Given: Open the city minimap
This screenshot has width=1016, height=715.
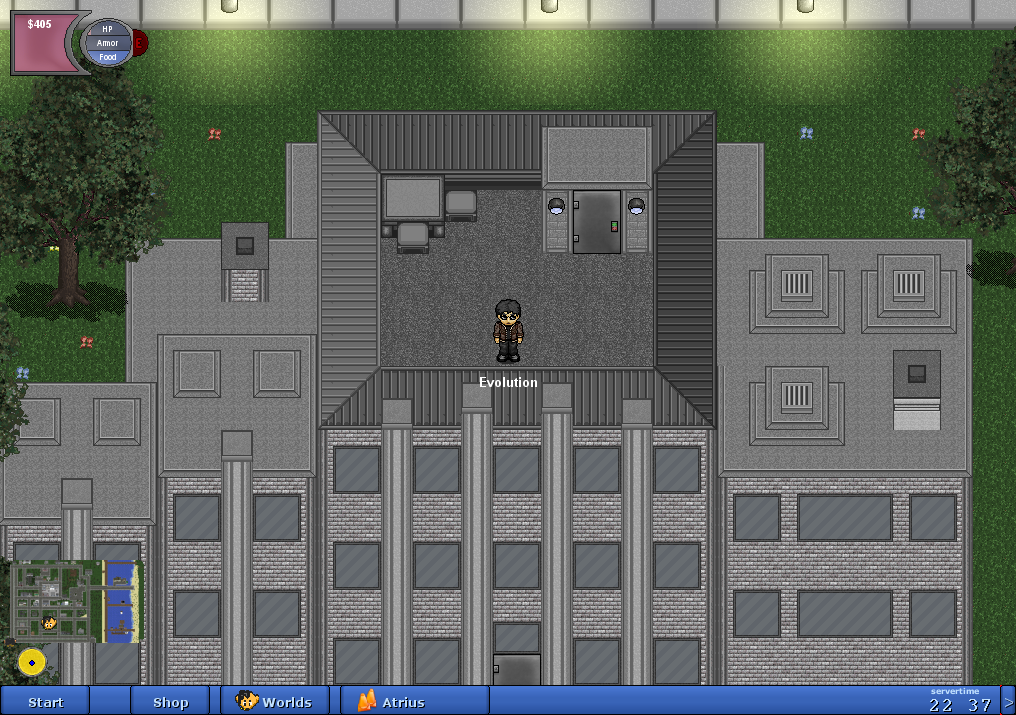Looking at the screenshot, I should coord(76,600).
